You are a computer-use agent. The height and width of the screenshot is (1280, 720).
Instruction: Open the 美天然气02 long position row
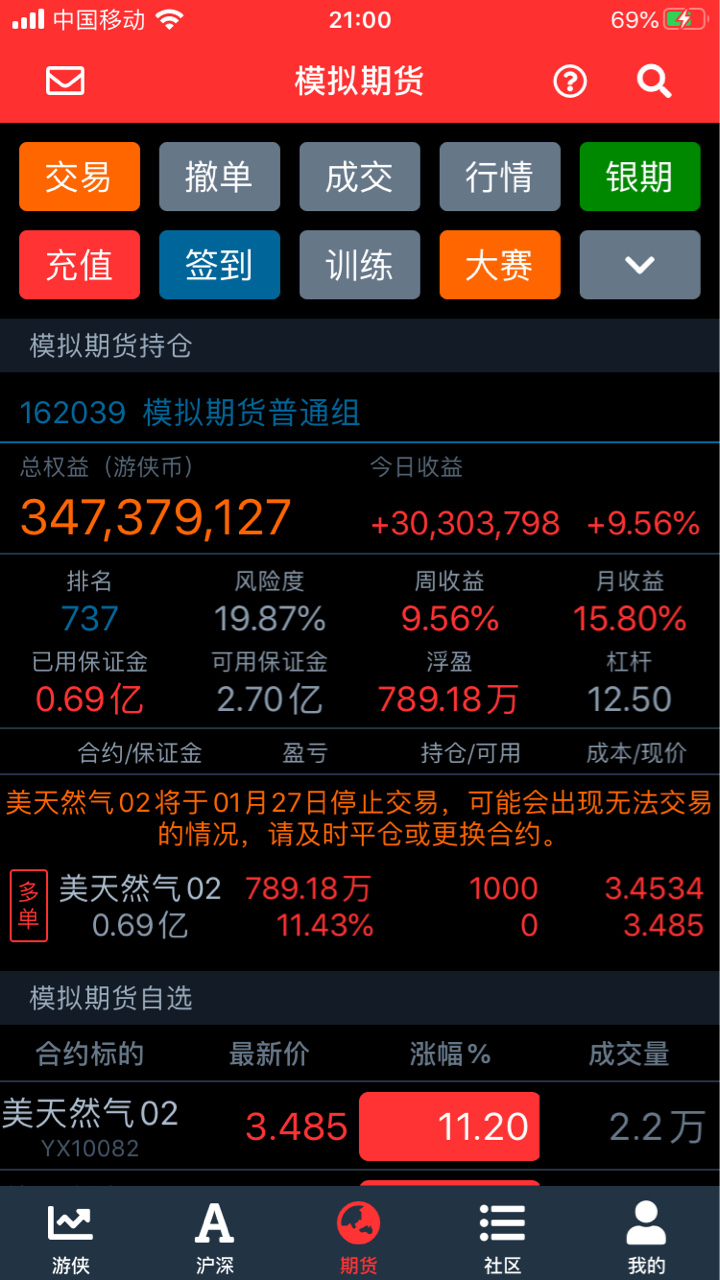click(360, 906)
